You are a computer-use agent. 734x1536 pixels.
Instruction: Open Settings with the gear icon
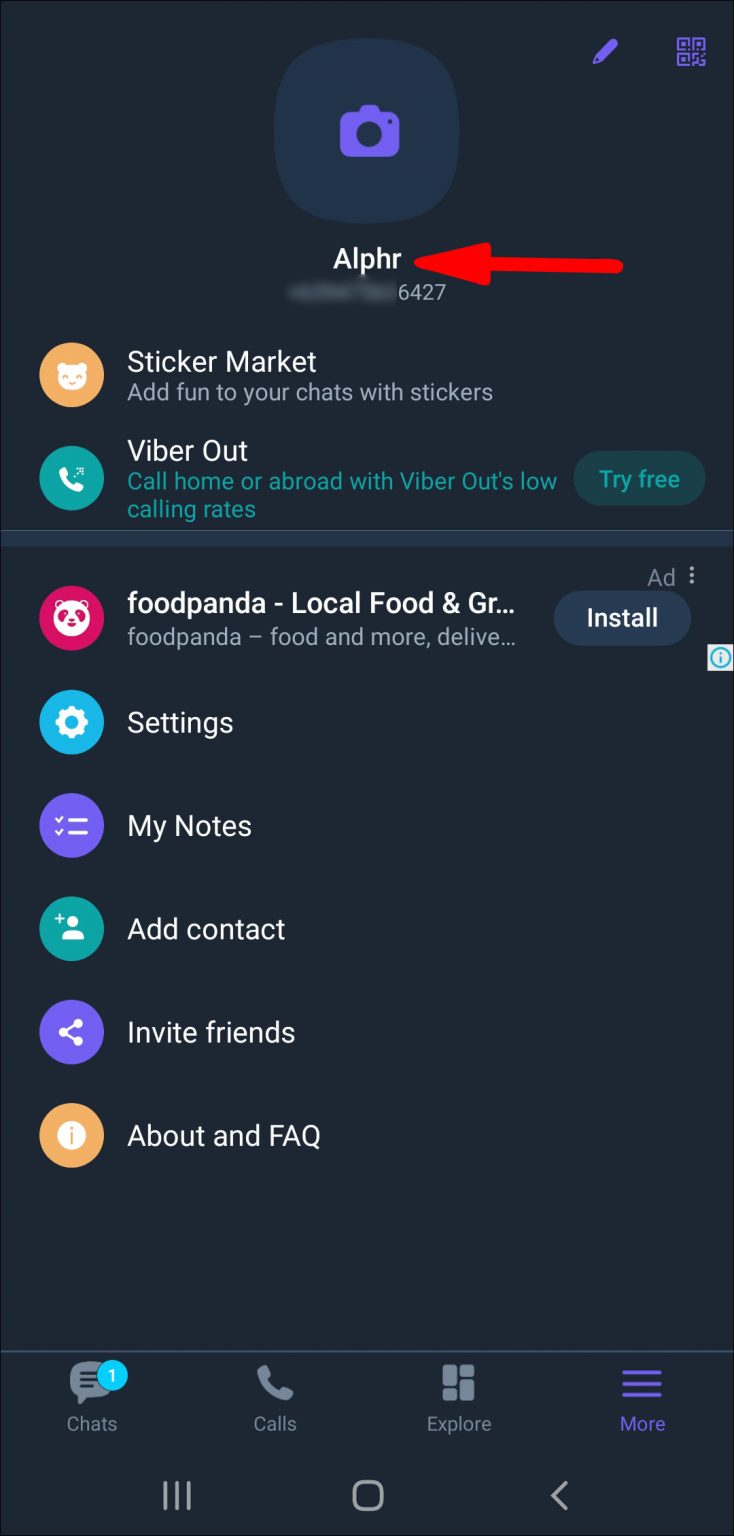(71, 722)
